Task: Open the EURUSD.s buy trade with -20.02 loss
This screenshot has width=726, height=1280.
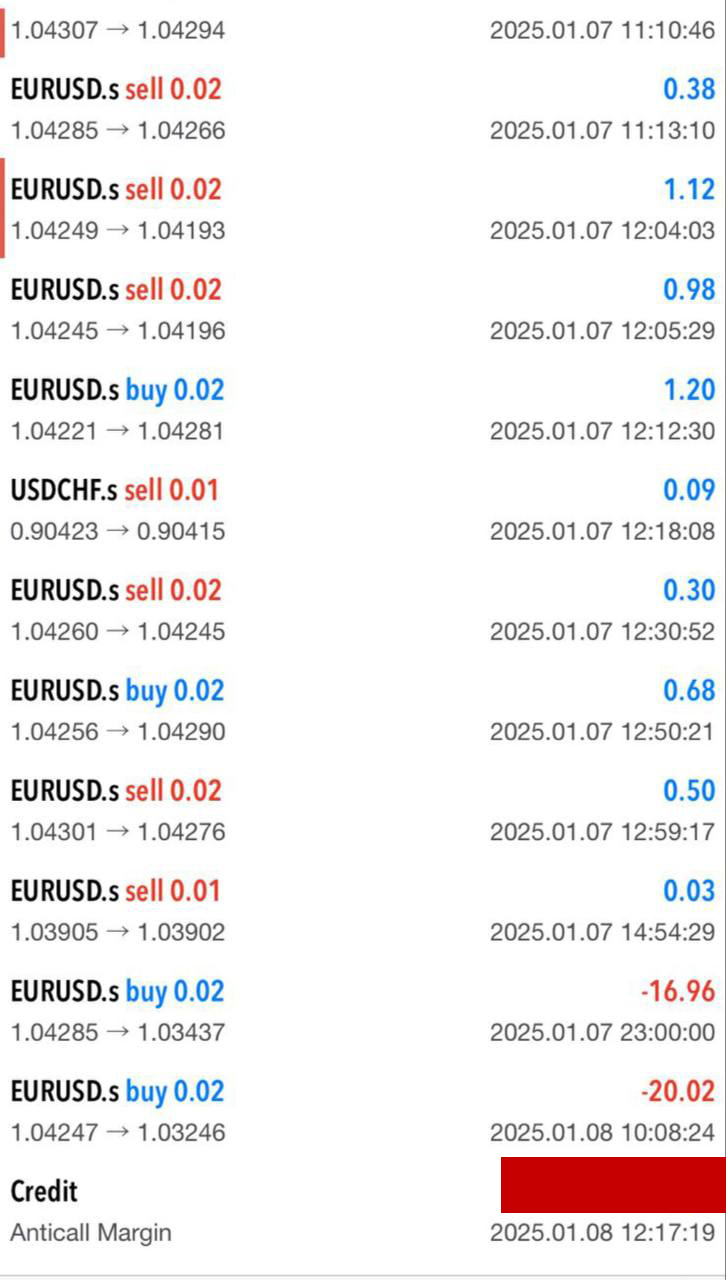Action: (x=363, y=1110)
